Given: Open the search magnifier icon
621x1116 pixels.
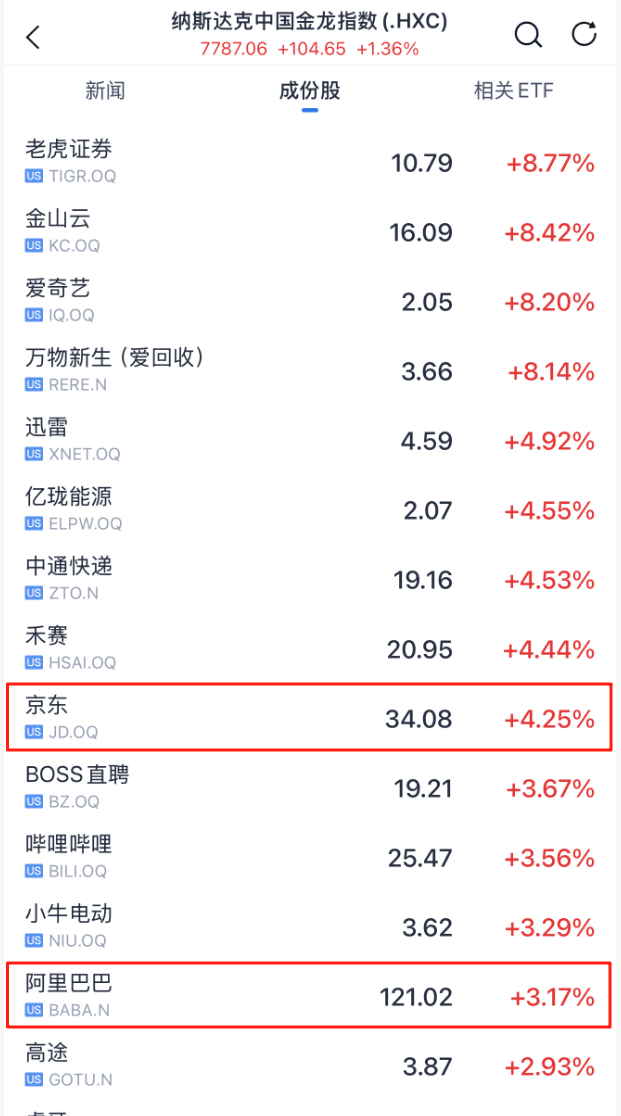Looking at the screenshot, I should coord(528,35).
